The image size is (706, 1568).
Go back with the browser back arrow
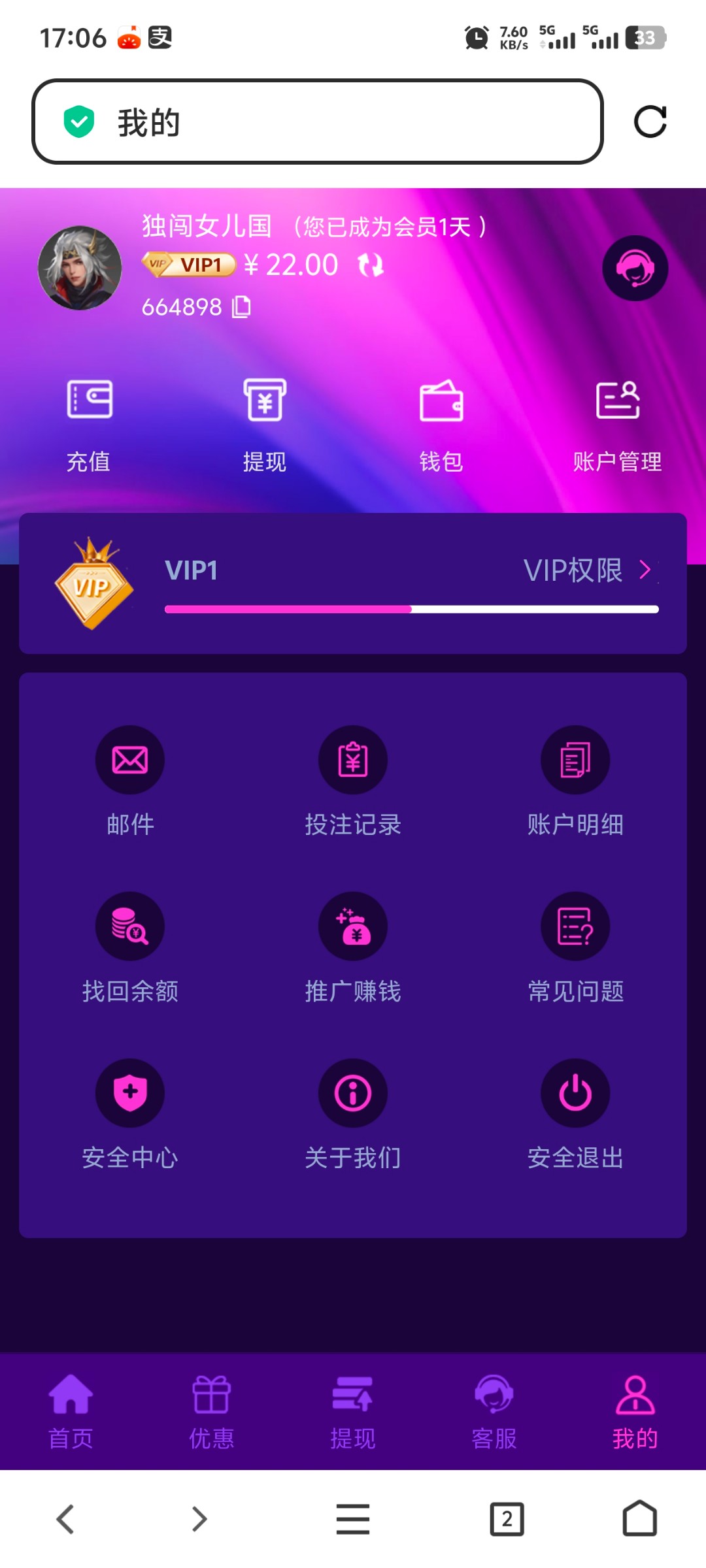click(65, 1518)
